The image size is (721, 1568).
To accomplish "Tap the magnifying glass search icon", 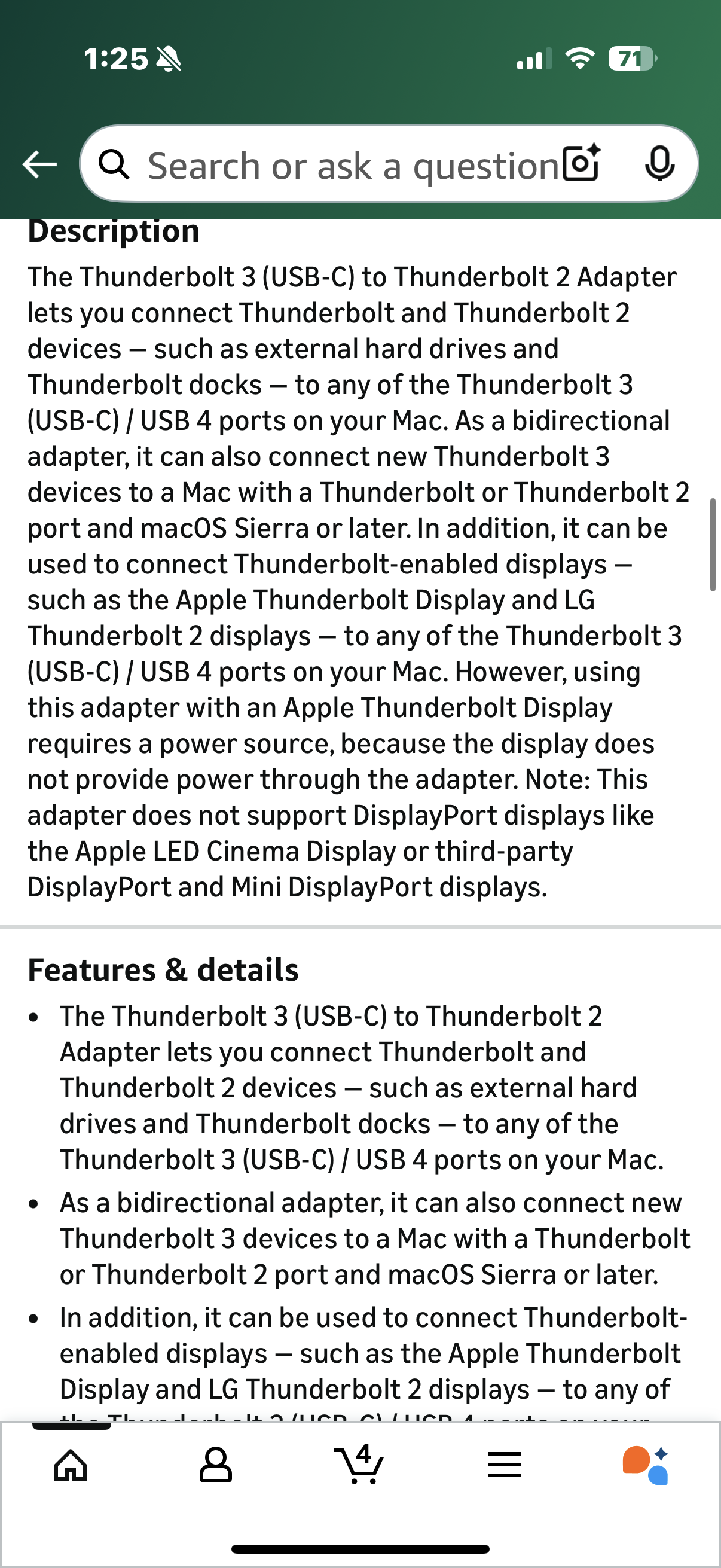I will [x=115, y=164].
